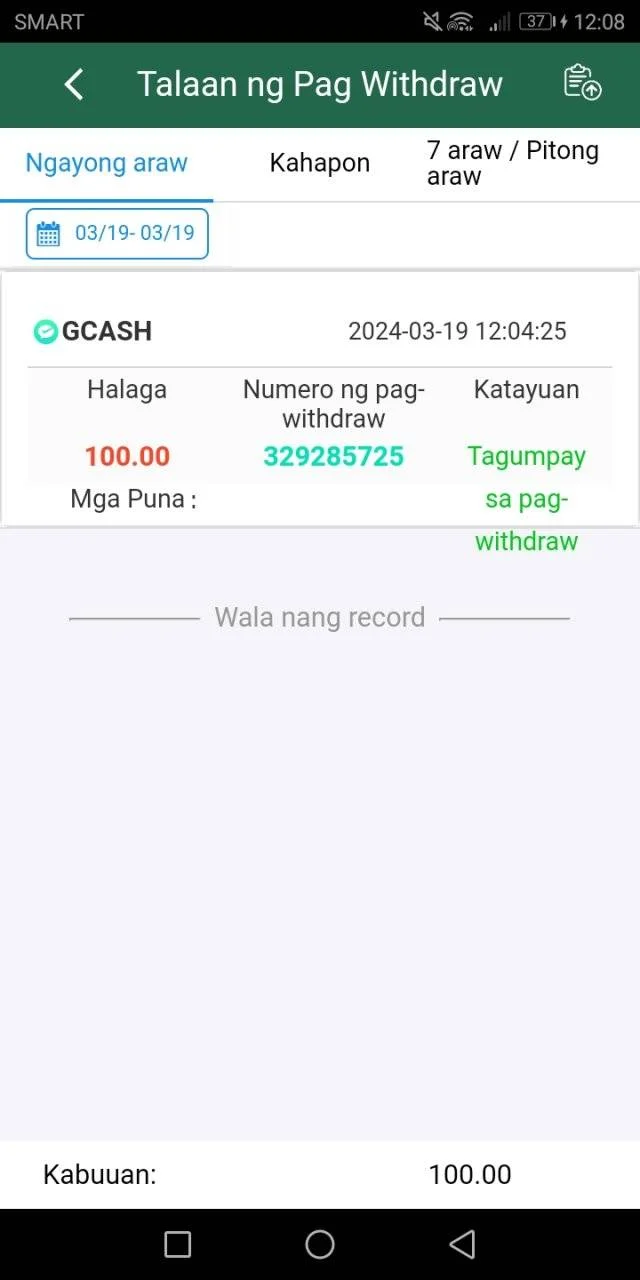Go back using the header arrow
The width and height of the screenshot is (640, 1280).
tap(74, 84)
